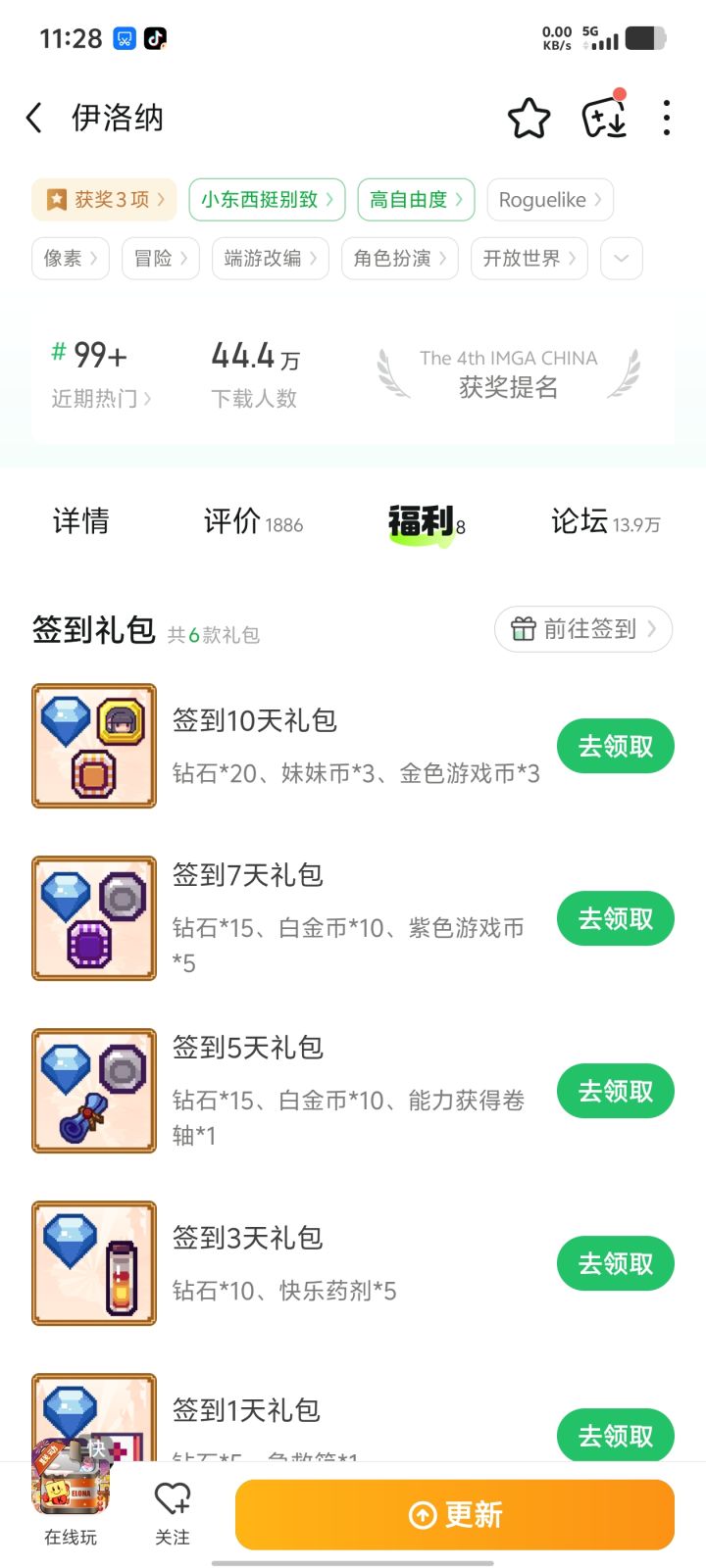Tap the back arrow to leave 伊洛纳 page
706x1568 pixels.
point(33,116)
